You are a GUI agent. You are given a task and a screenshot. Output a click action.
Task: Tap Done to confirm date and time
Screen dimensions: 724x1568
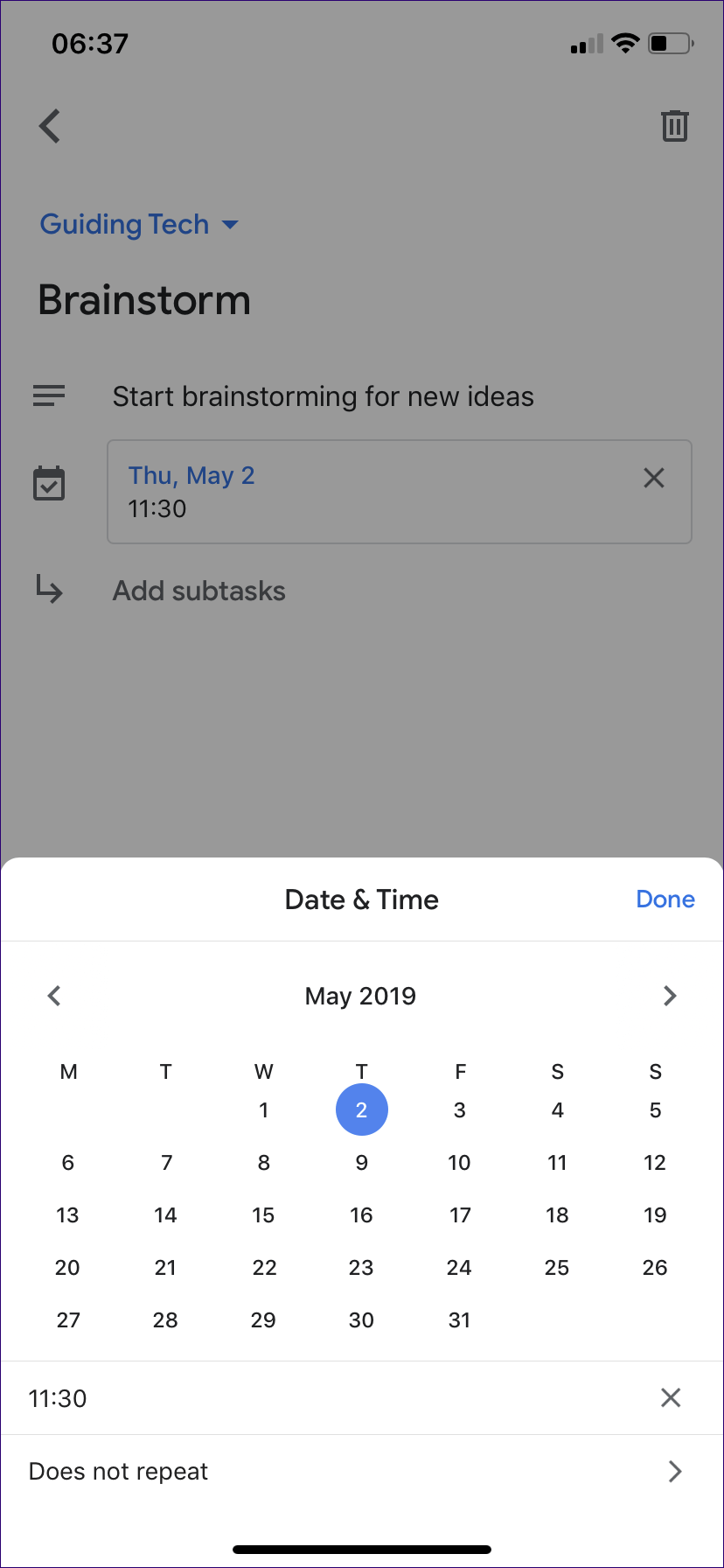[x=665, y=899]
